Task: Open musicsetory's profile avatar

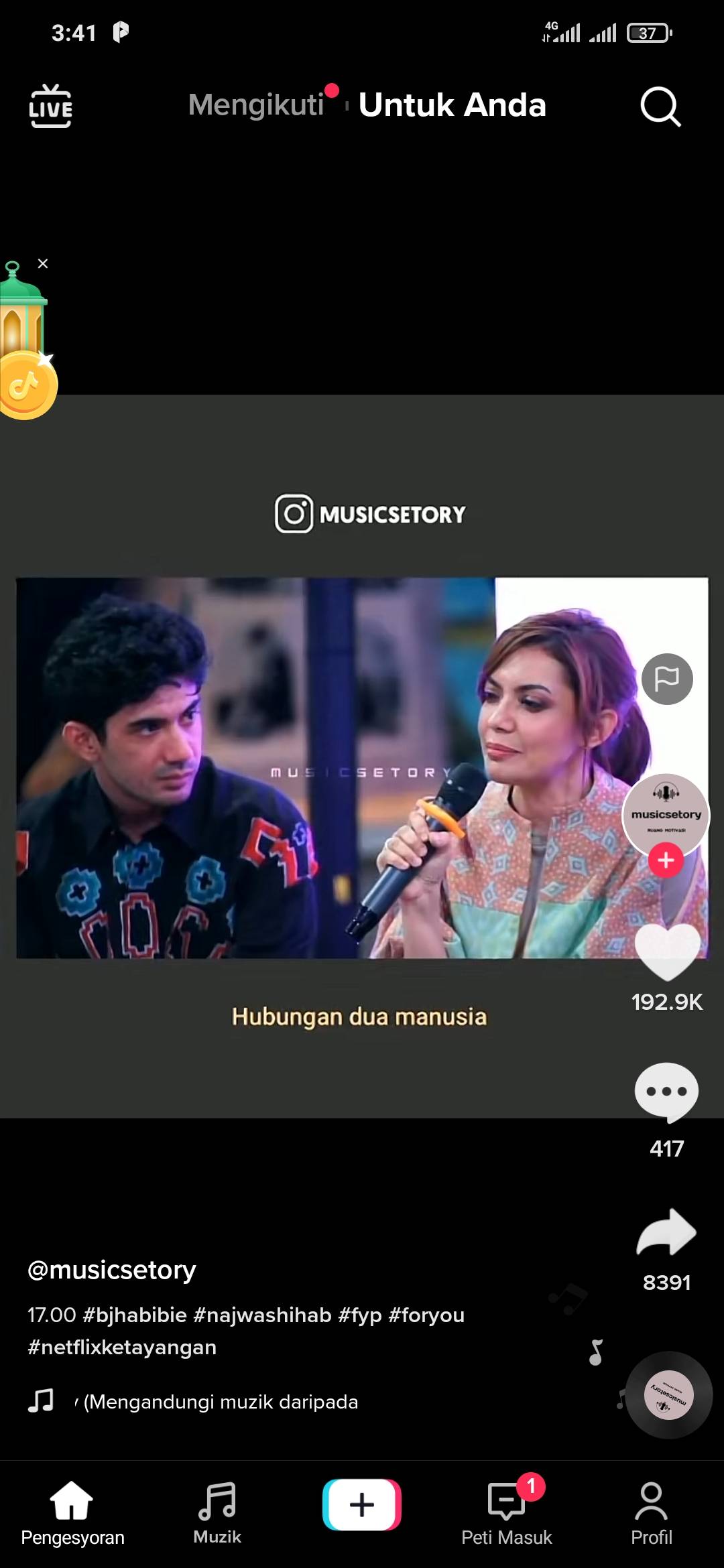Action: pos(666,815)
